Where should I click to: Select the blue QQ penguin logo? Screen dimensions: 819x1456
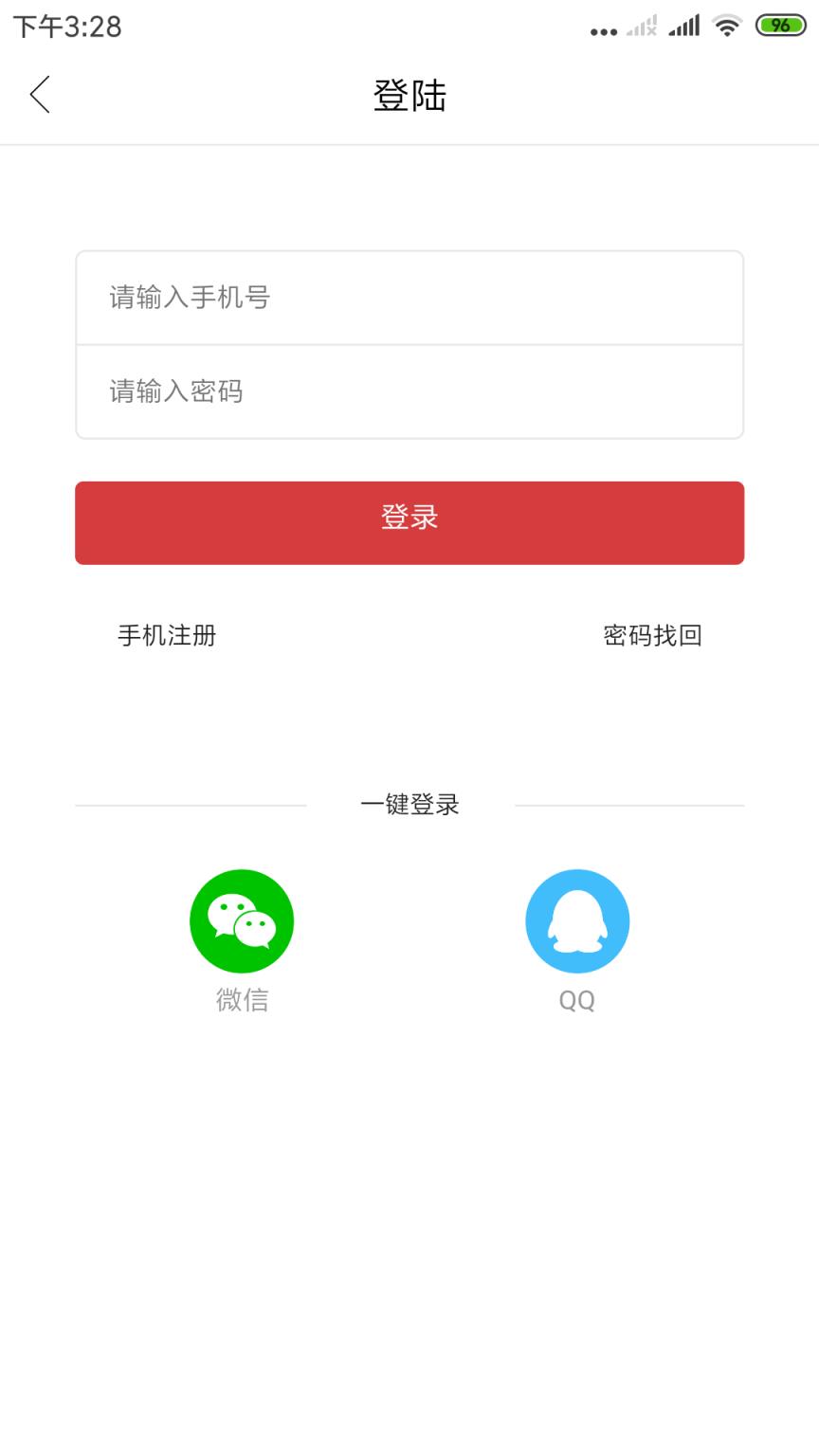pyautogui.click(x=577, y=920)
